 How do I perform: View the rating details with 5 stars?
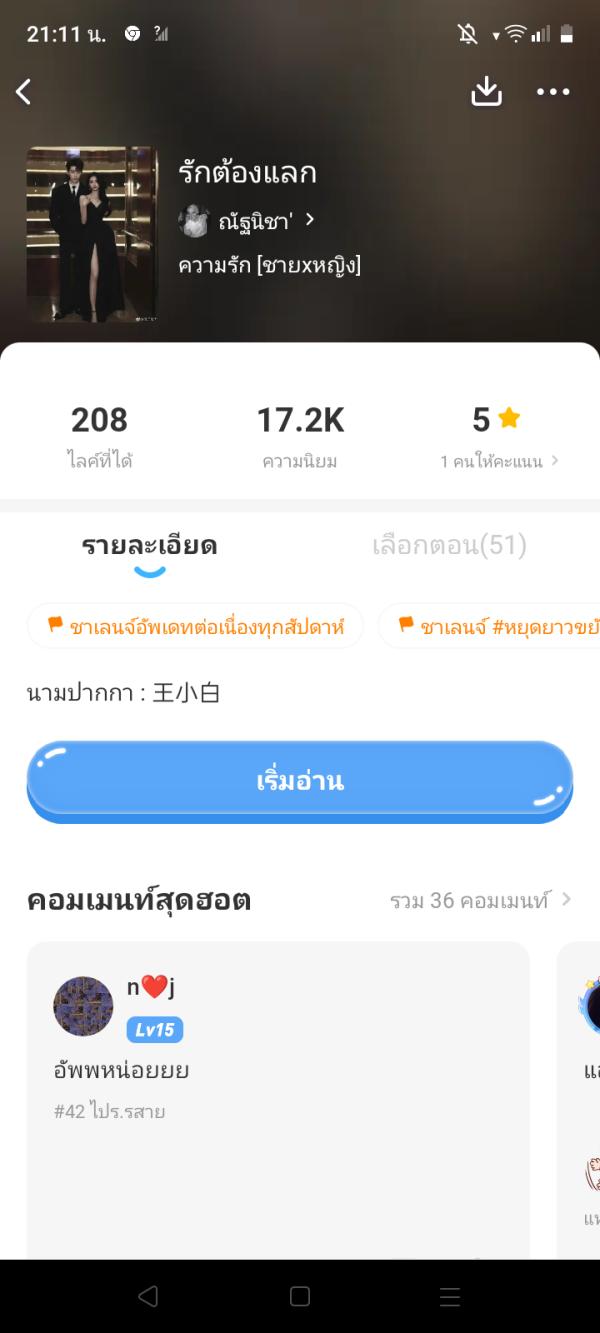pyautogui.click(x=498, y=435)
